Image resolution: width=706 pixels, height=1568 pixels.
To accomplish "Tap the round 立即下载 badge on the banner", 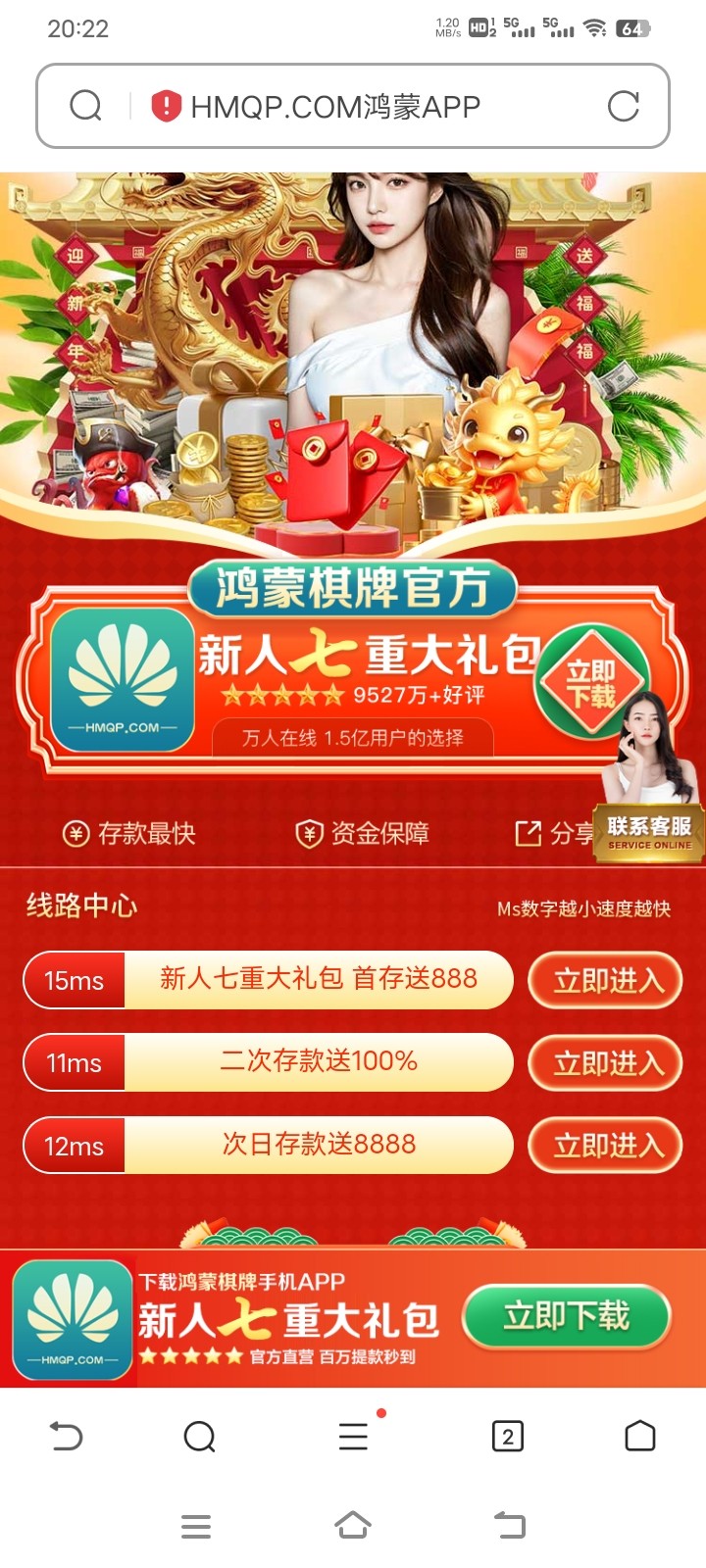I will point(590,683).
